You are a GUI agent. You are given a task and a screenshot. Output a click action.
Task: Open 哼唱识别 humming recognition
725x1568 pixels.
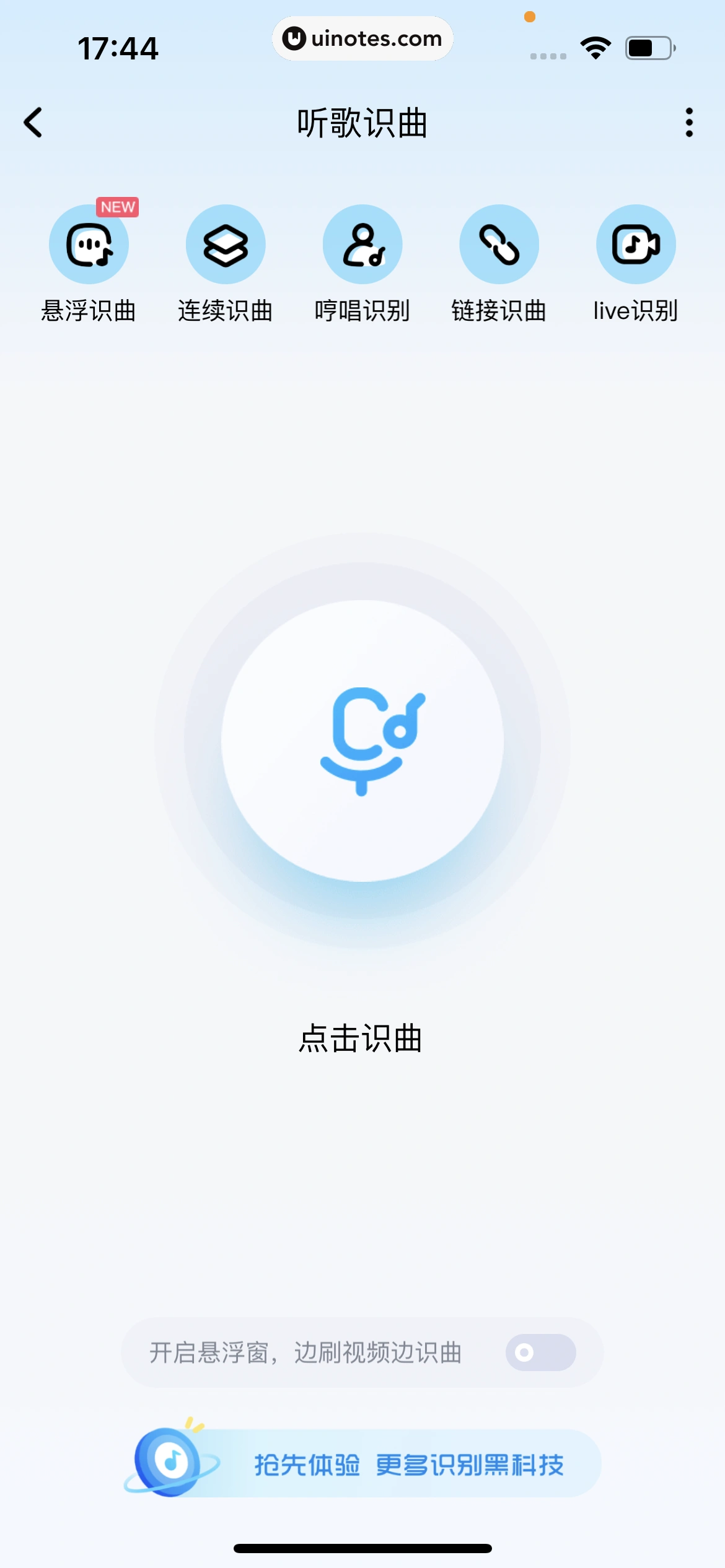point(362,245)
